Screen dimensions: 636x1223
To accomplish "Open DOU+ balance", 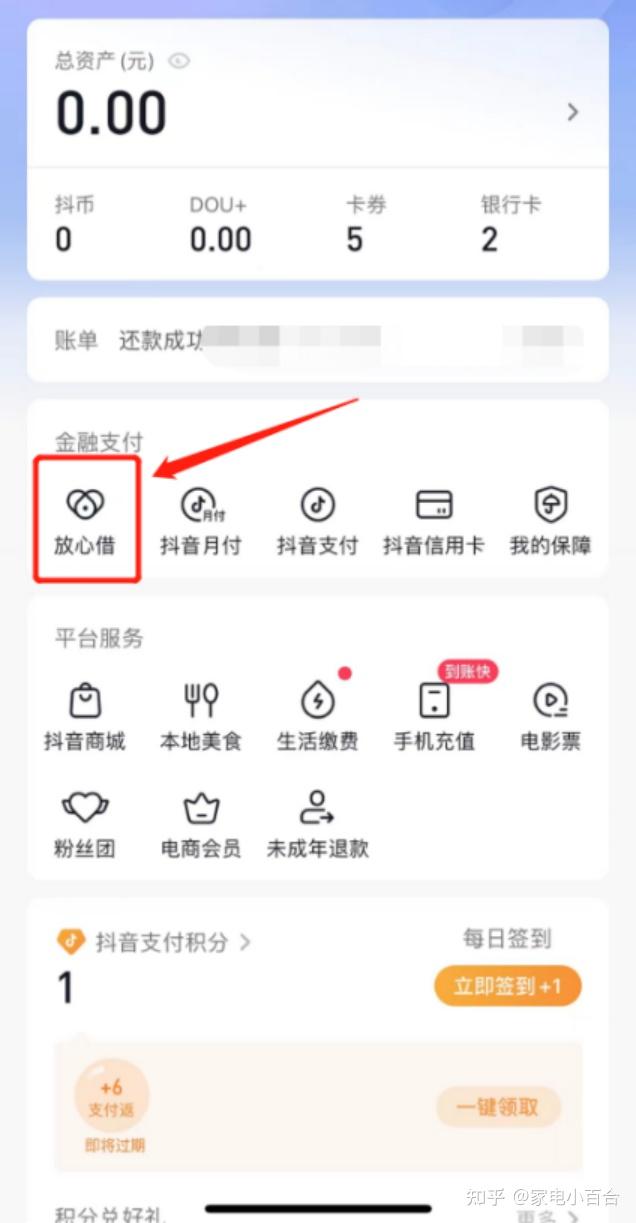I will pyautogui.click(x=220, y=224).
